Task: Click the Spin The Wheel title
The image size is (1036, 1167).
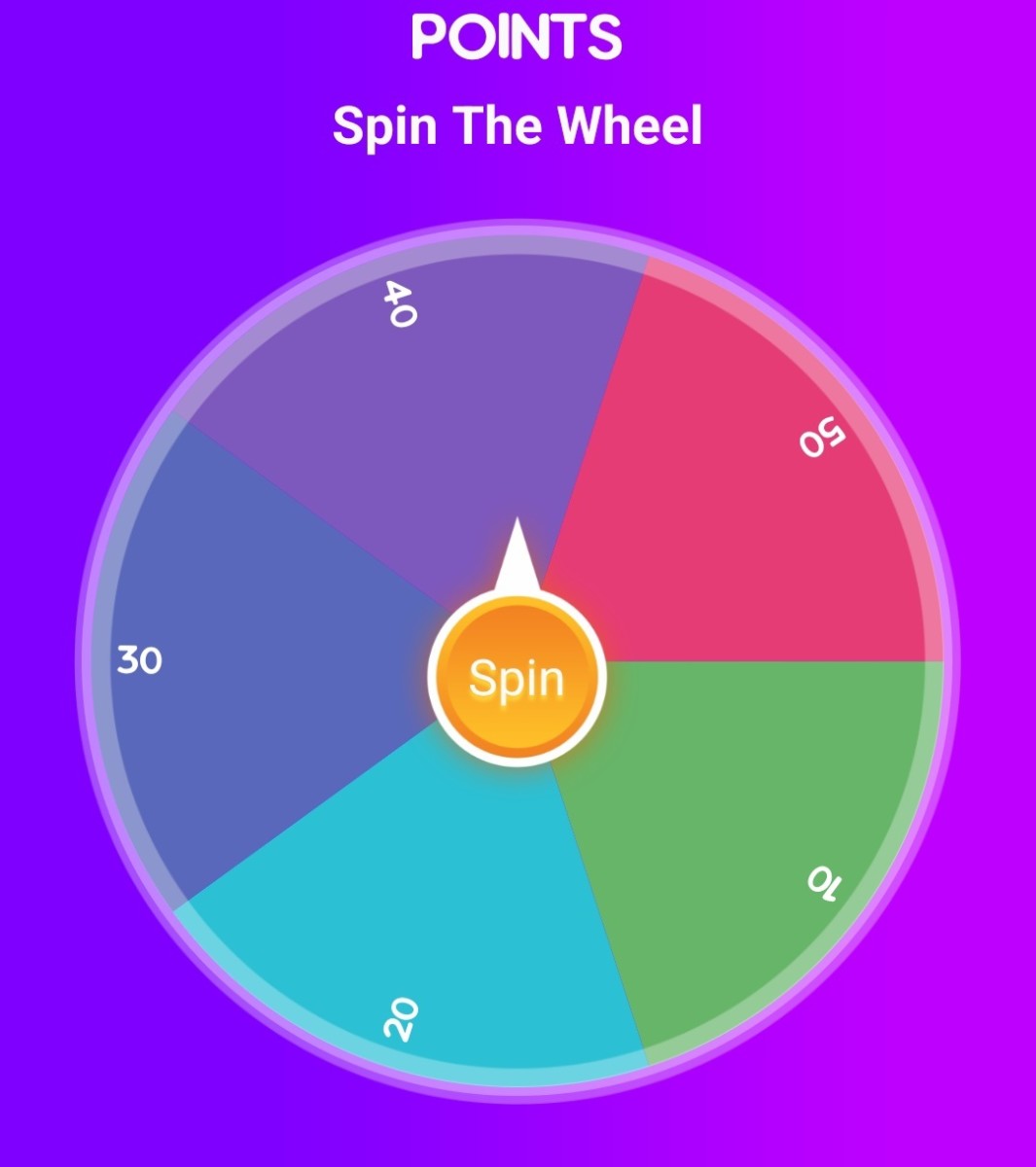Action: tap(520, 124)
